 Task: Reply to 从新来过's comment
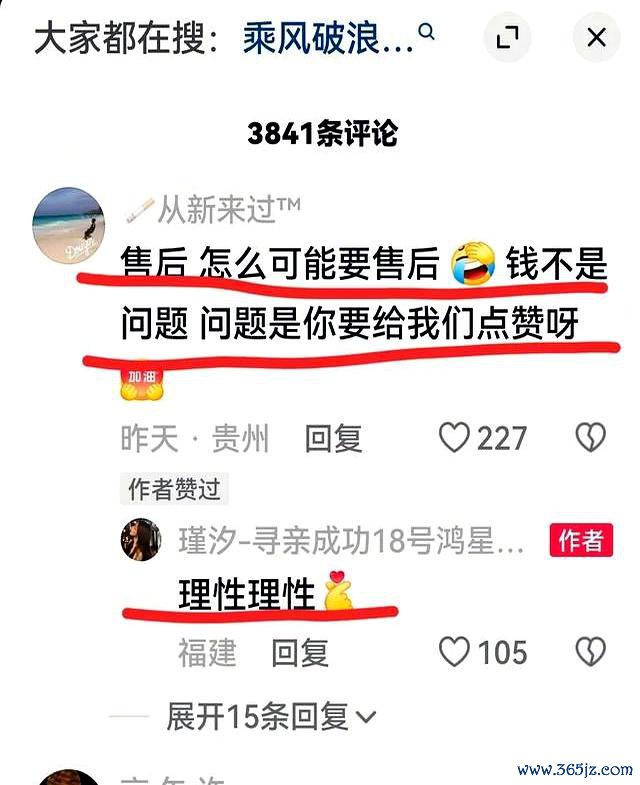[333, 438]
